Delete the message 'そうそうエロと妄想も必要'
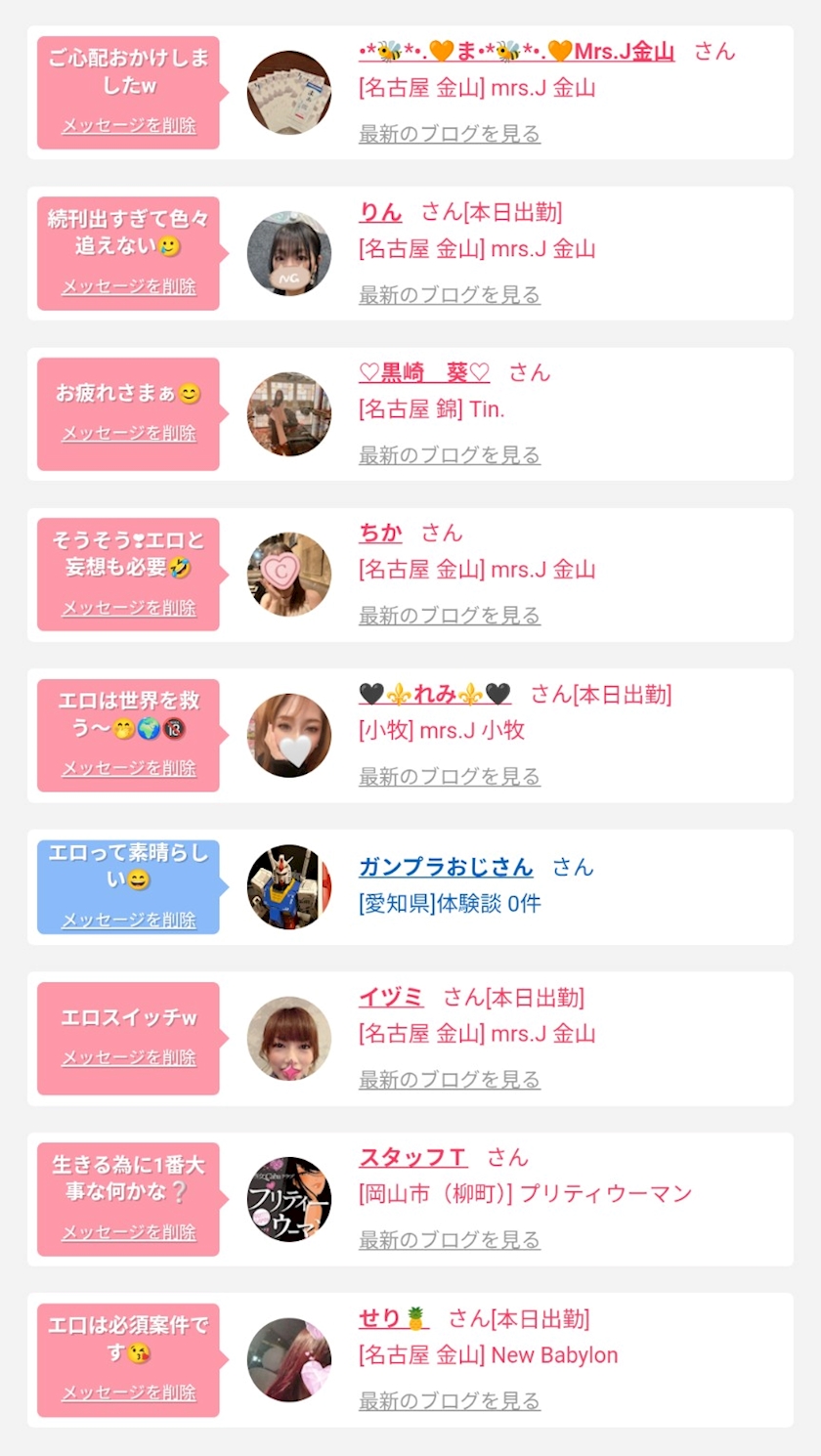Image resolution: width=821 pixels, height=1456 pixels. pyautogui.click(x=129, y=609)
